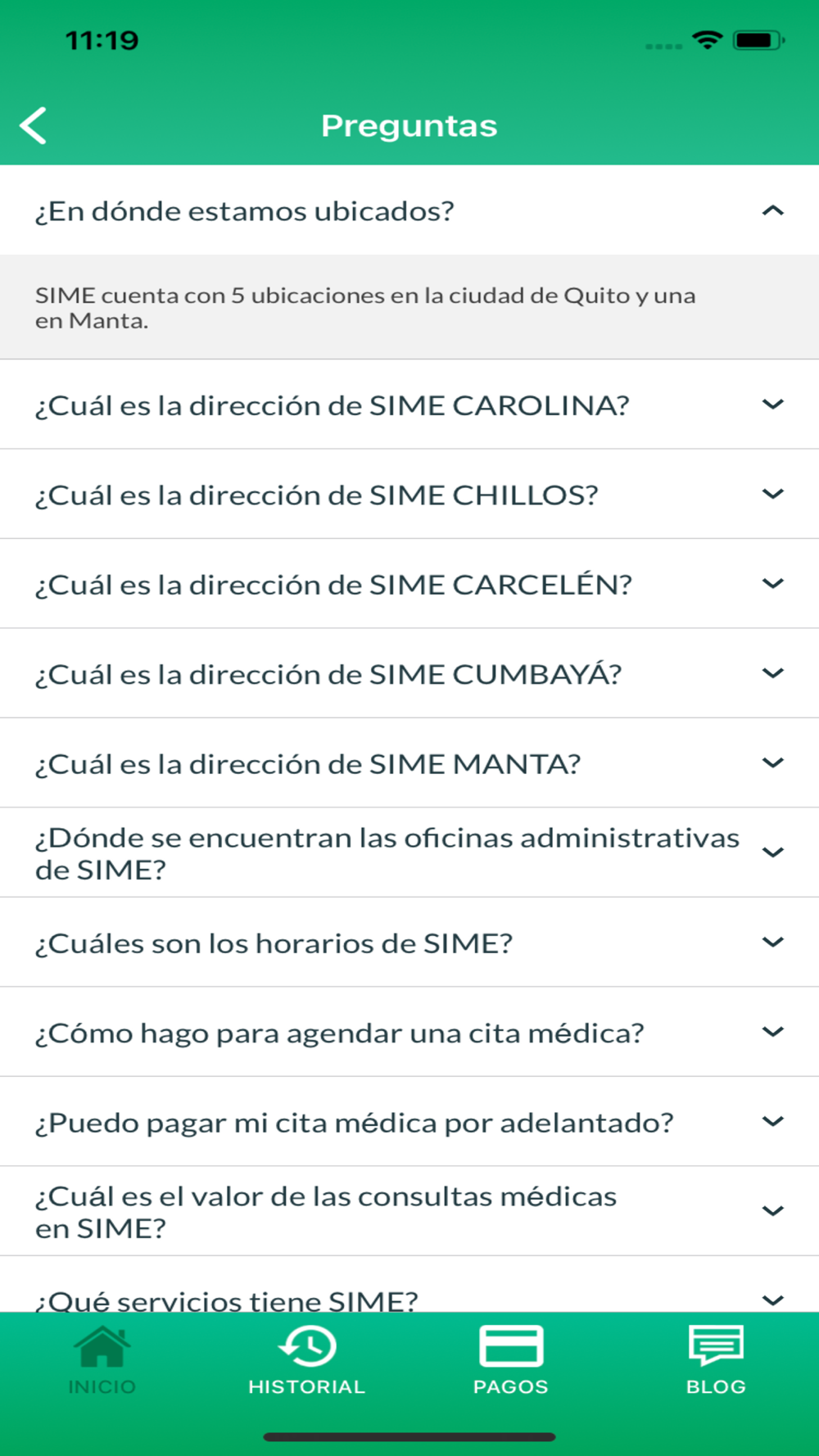Open the Historial tab
The height and width of the screenshot is (1456, 819).
pyautogui.click(x=307, y=1361)
